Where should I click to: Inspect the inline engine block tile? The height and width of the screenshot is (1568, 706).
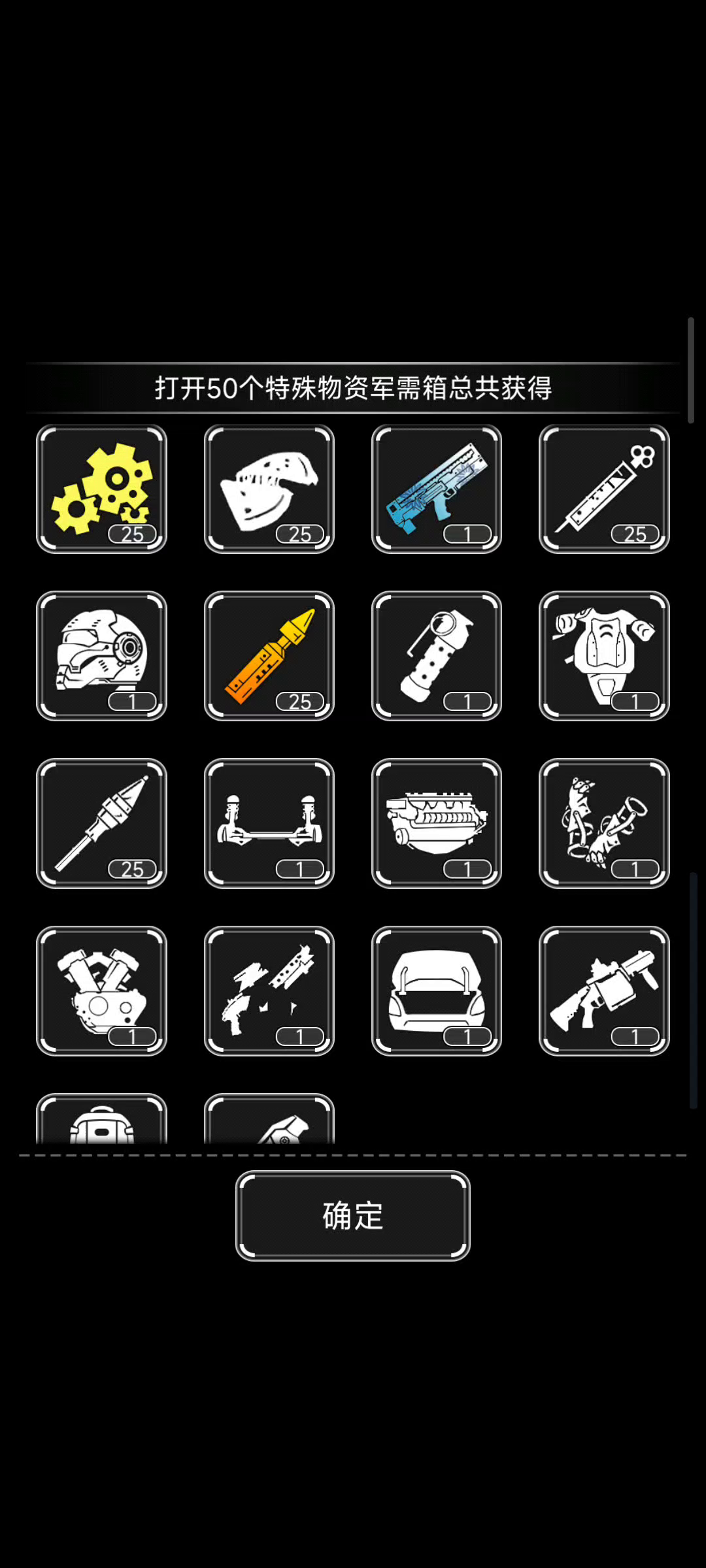[x=436, y=823]
